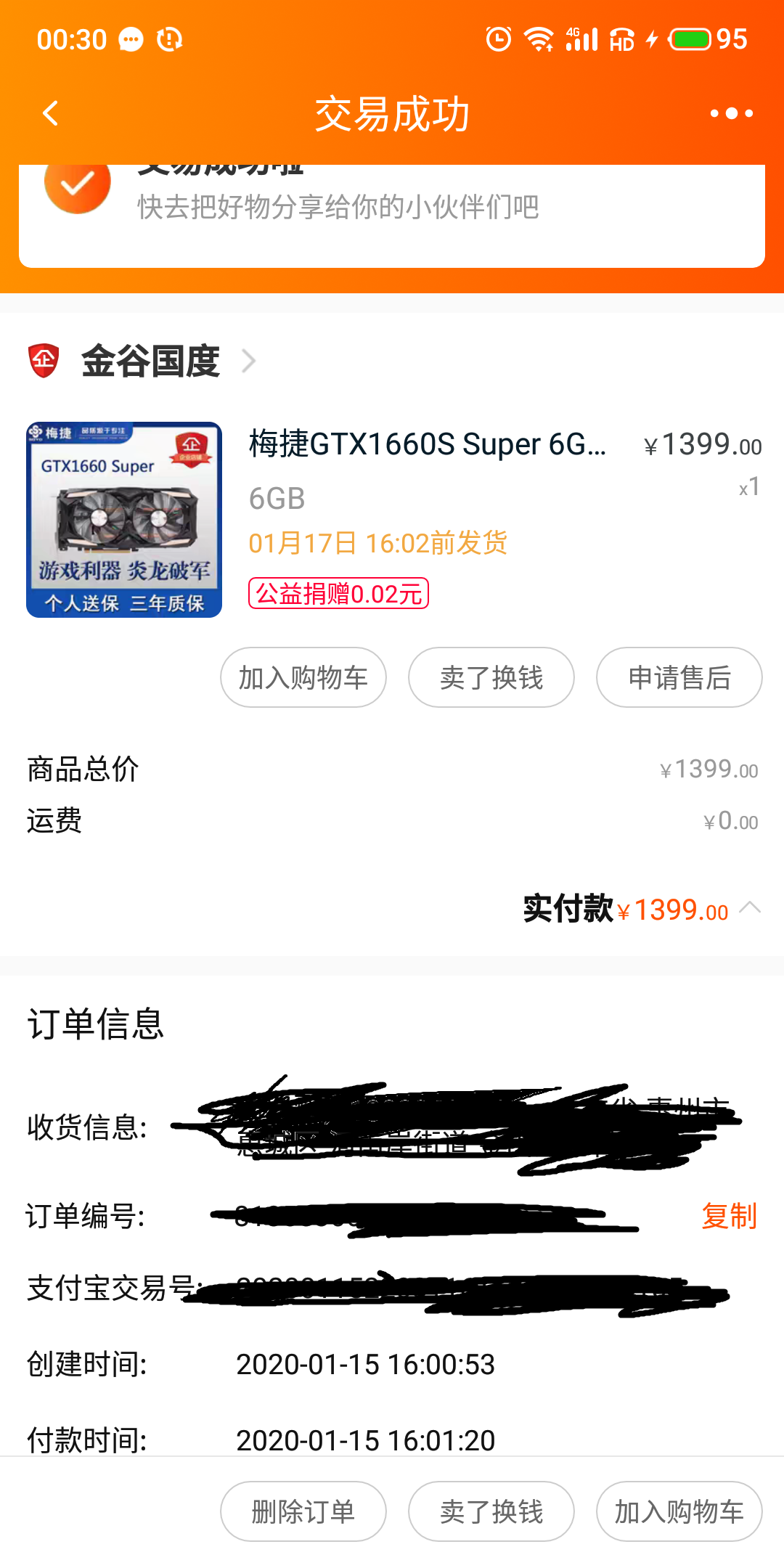Tap the product title 梅捷GTX1660S Super

click(428, 445)
